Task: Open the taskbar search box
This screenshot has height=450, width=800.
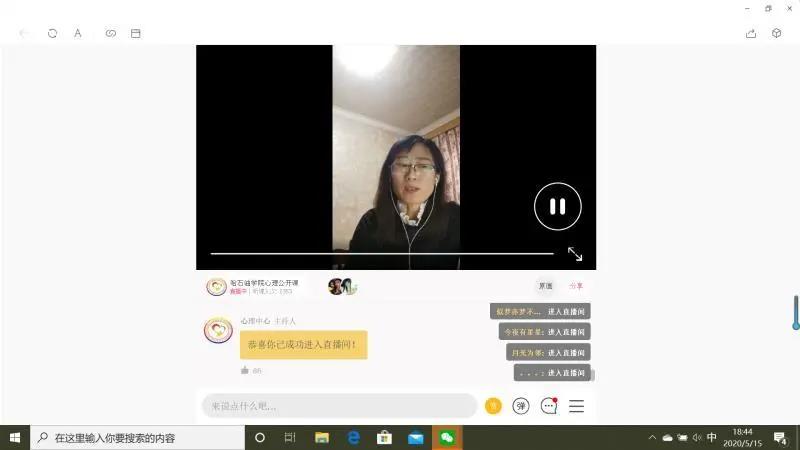Action: (138, 437)
